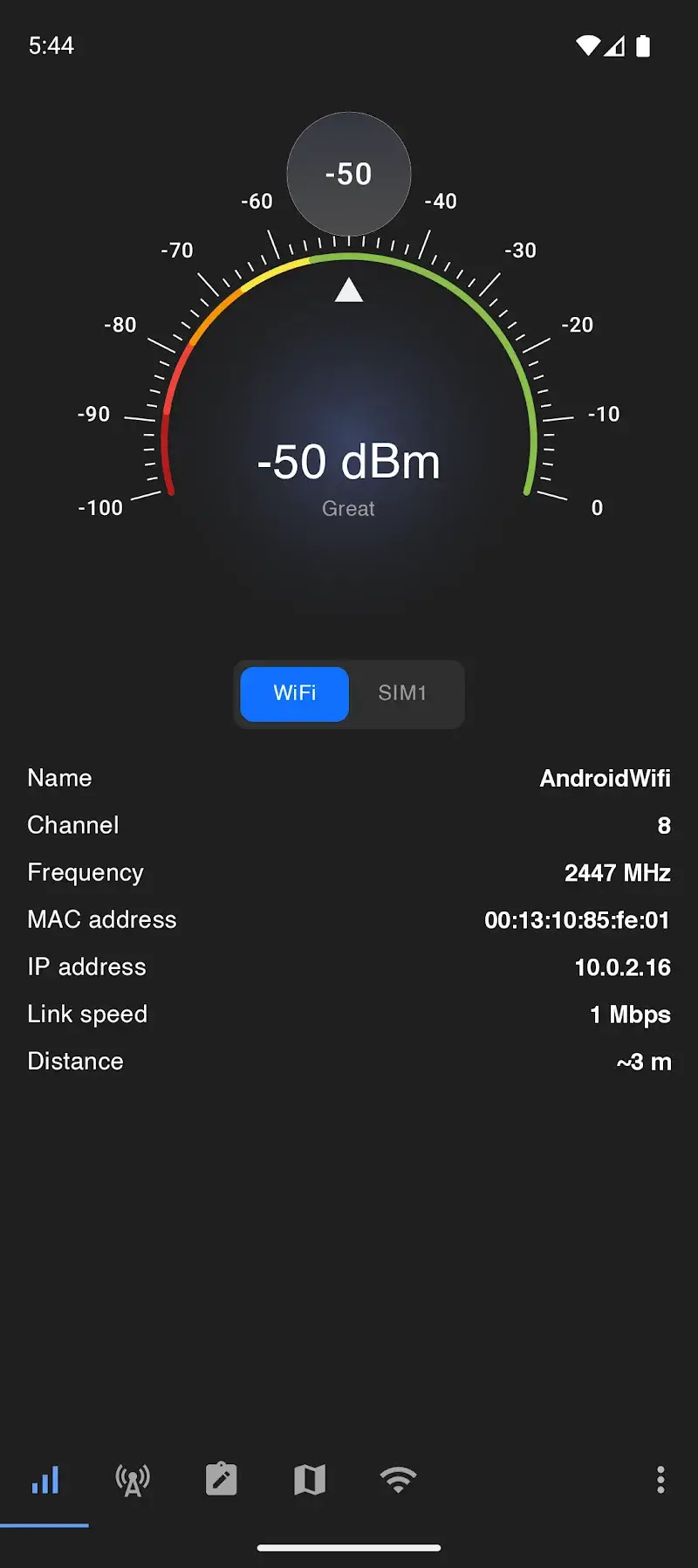The image size is (698, 1568).
Task: Tap the -50 reading bubble above the gauge
Action: tap(348, 175)
